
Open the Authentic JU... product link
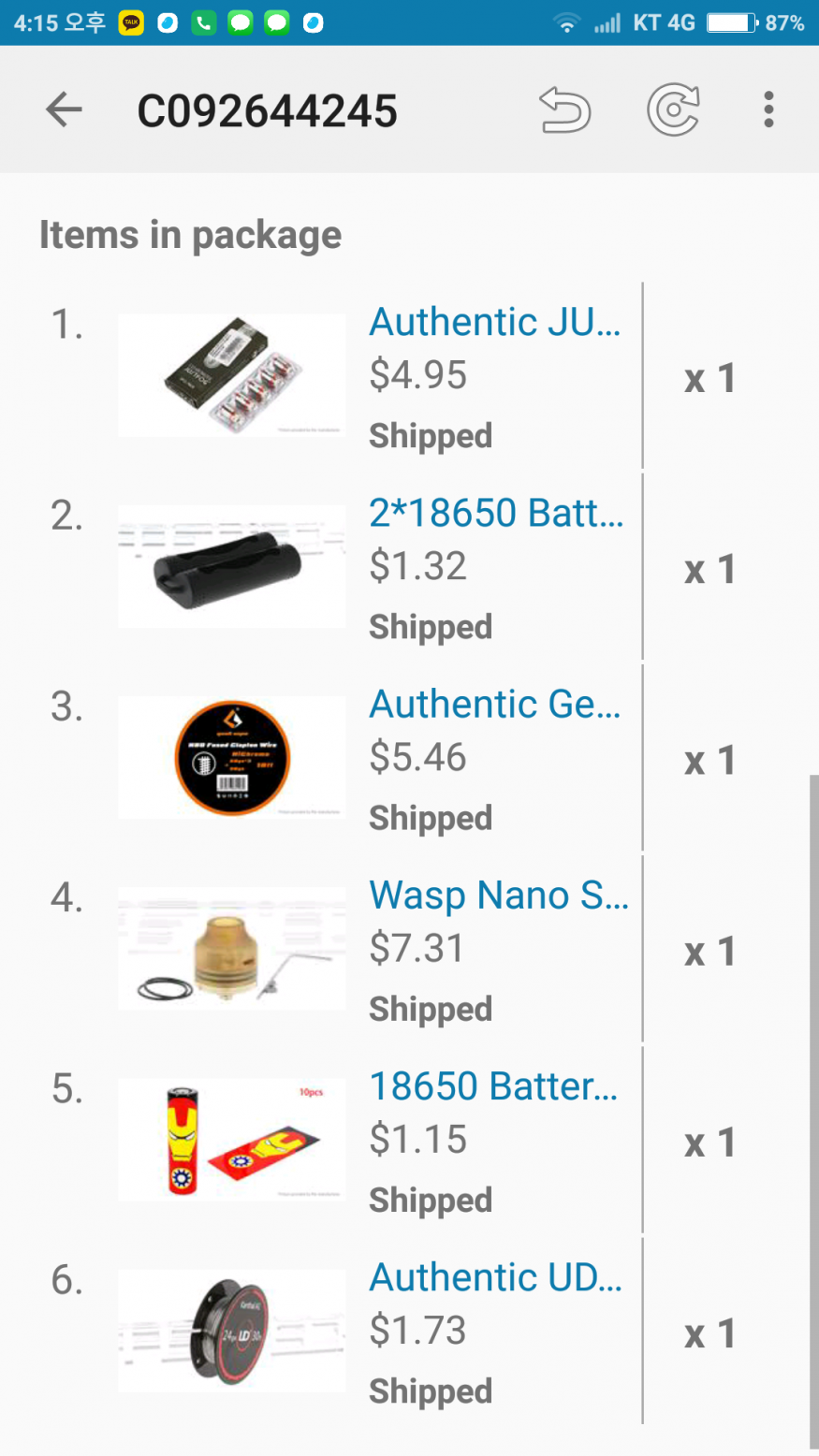[x=494, y=322]
